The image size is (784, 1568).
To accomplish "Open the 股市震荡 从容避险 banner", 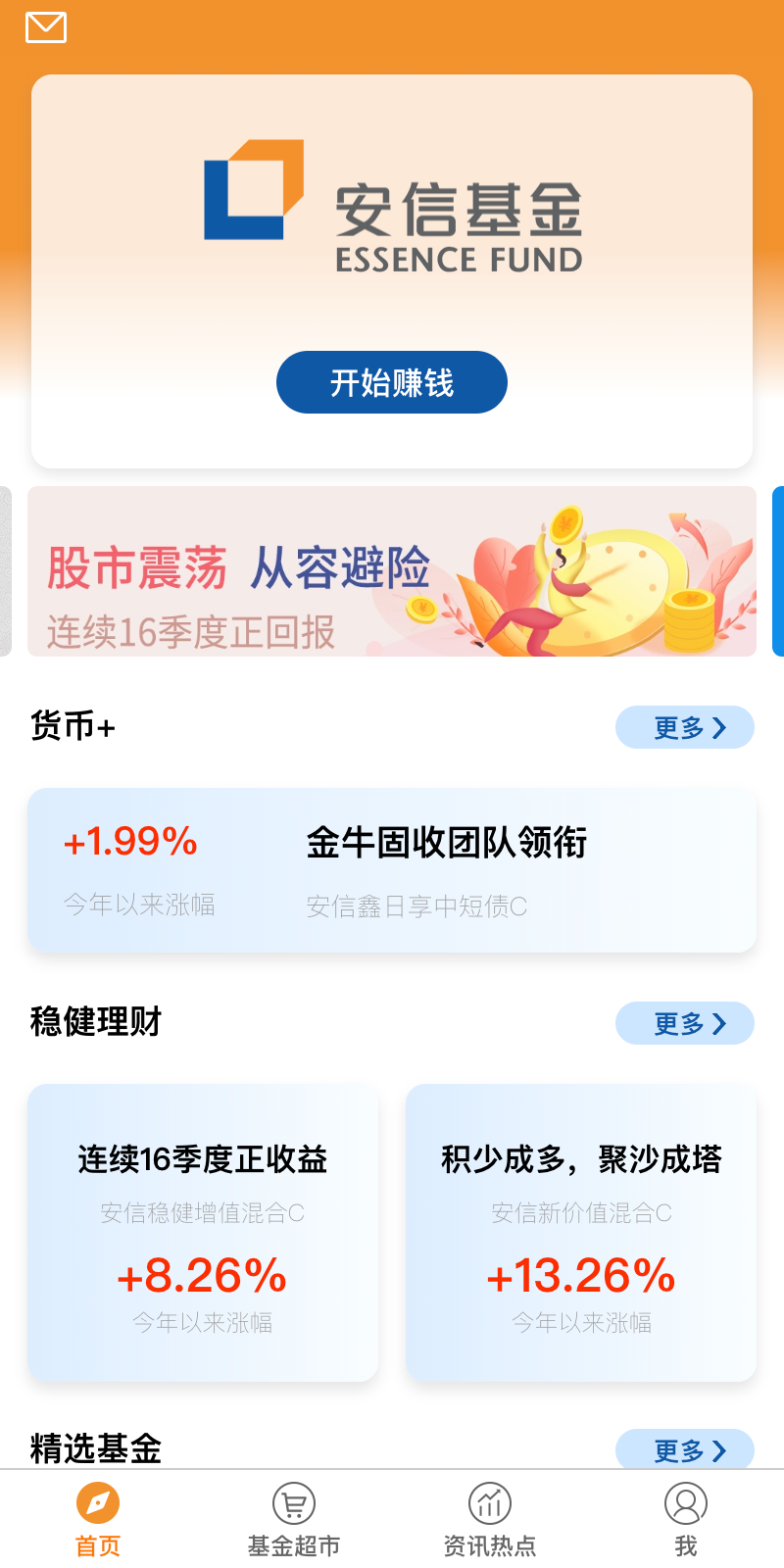I will [x=392, y=571].
